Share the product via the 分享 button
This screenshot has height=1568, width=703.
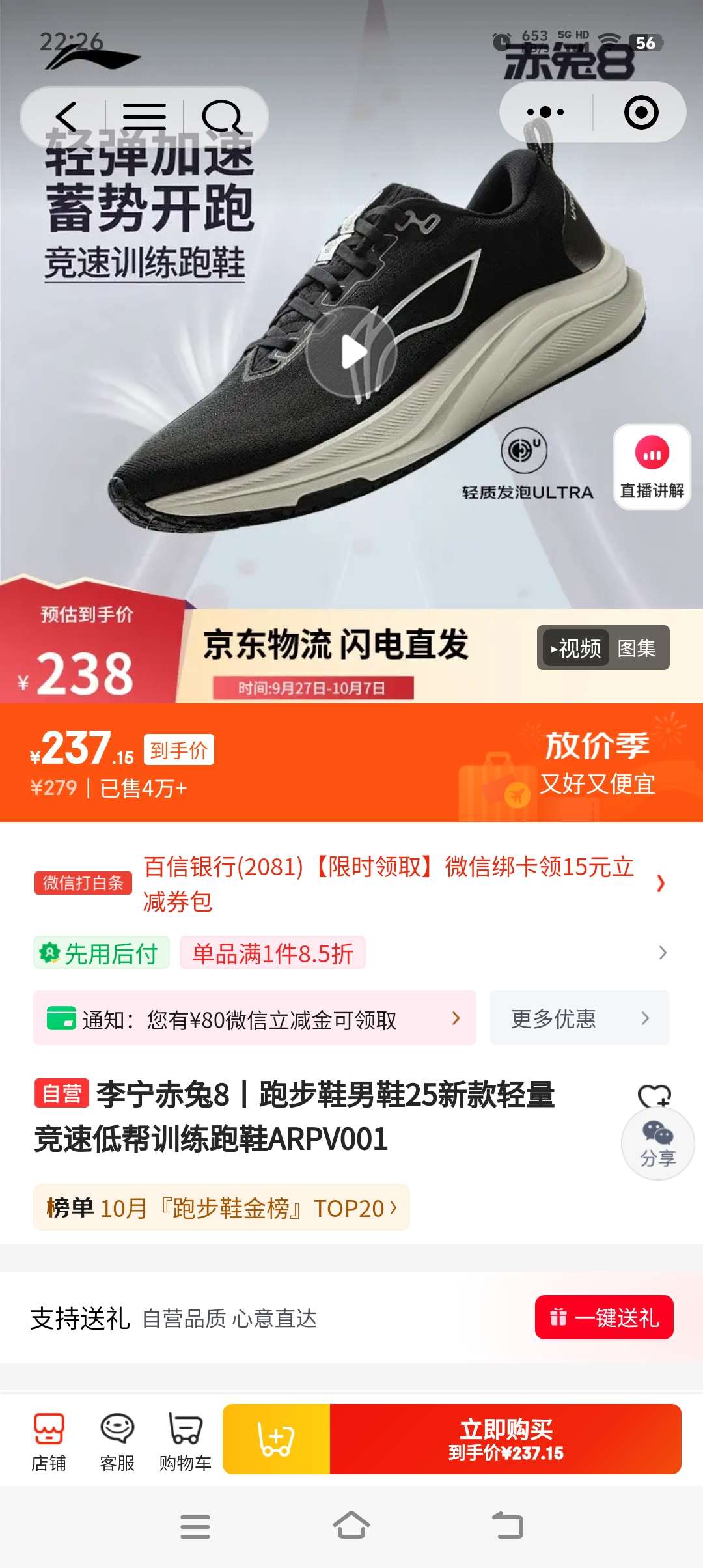click(x=657, y=1145)
